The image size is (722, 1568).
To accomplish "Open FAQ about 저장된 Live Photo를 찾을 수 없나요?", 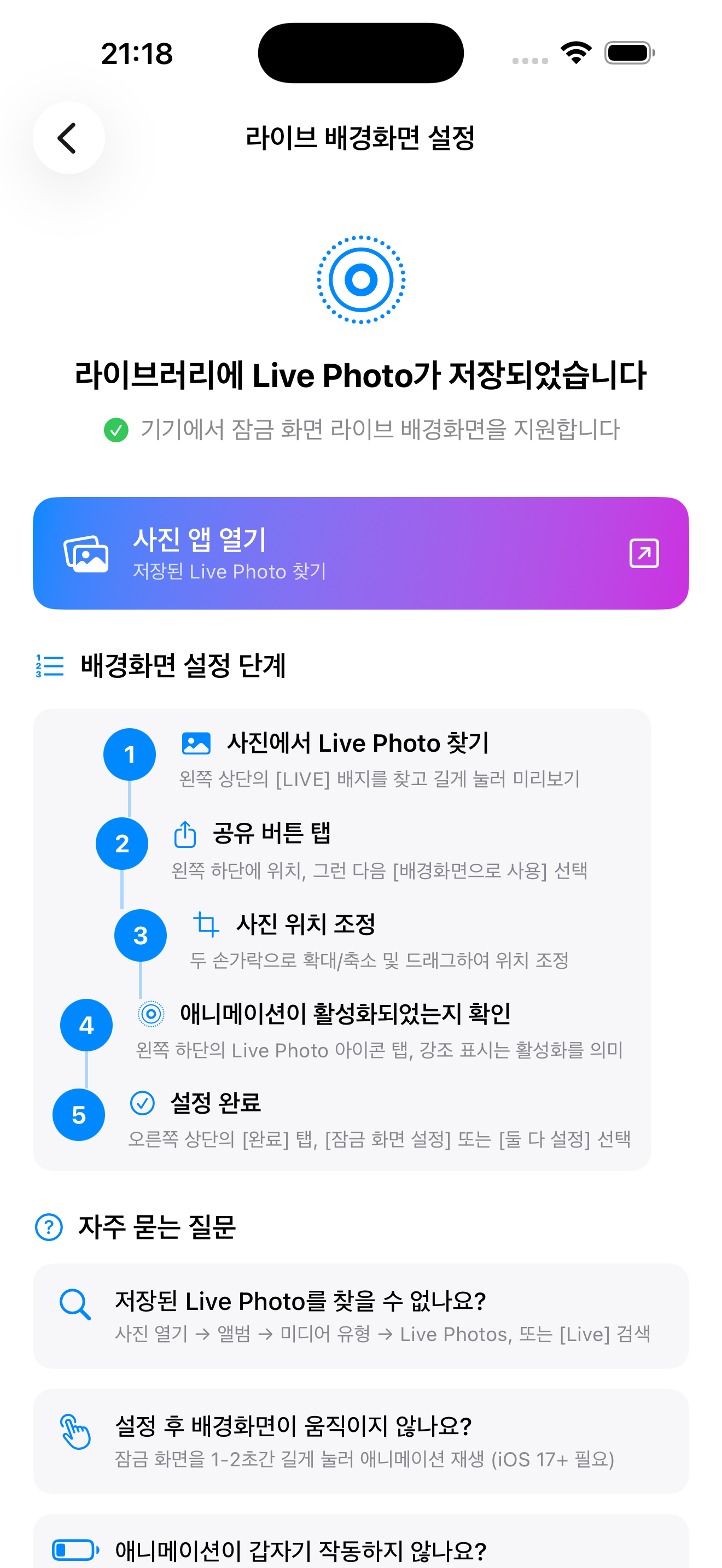I will (x=360, y=1315).
